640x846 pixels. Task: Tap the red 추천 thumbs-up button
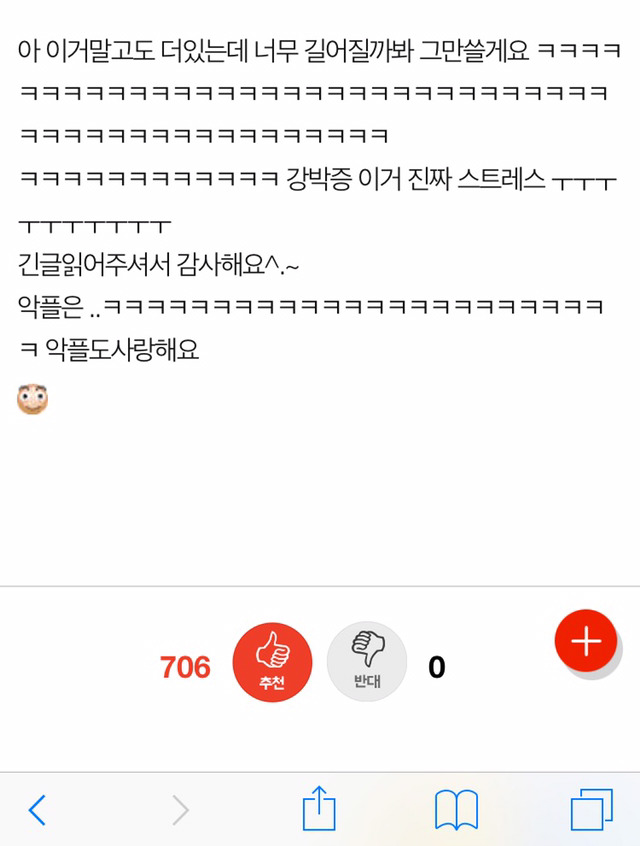(x=272, y=661)
